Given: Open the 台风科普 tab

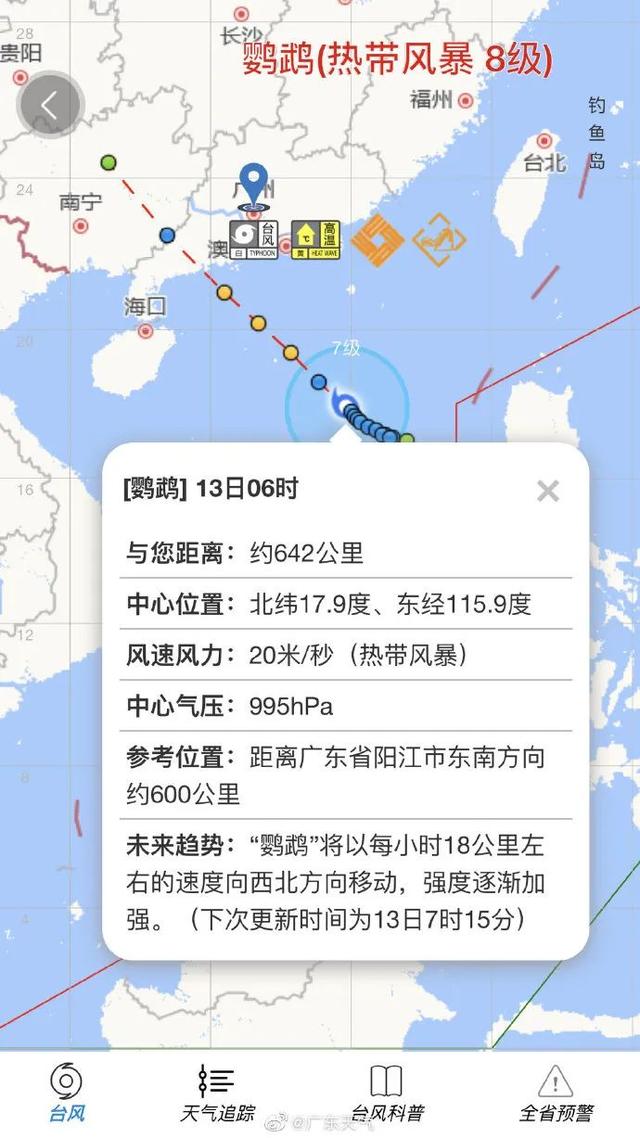Looking at the screenshot, I should point(386,1092).
